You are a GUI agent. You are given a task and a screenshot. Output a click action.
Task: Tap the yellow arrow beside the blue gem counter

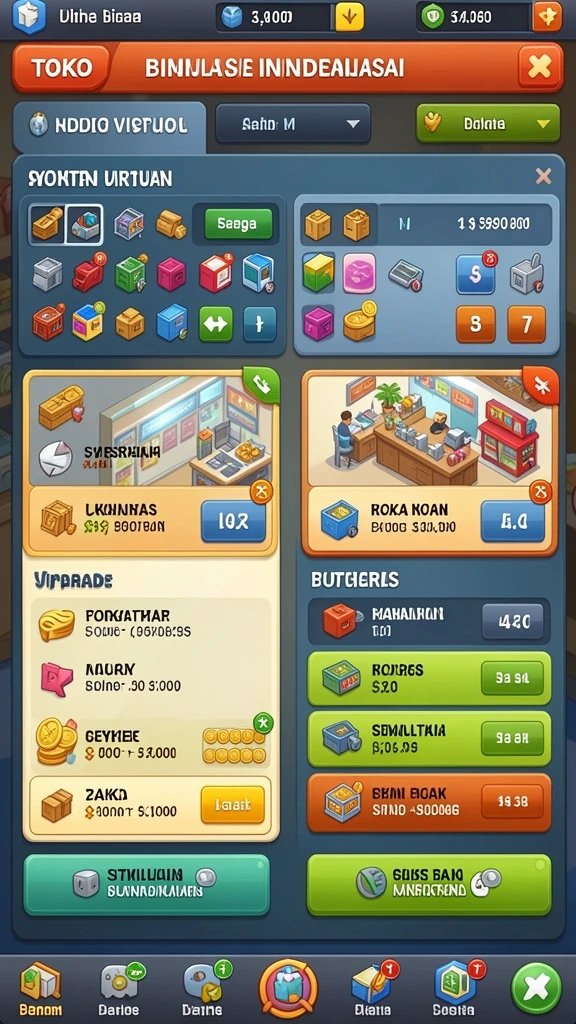[350, 18]
